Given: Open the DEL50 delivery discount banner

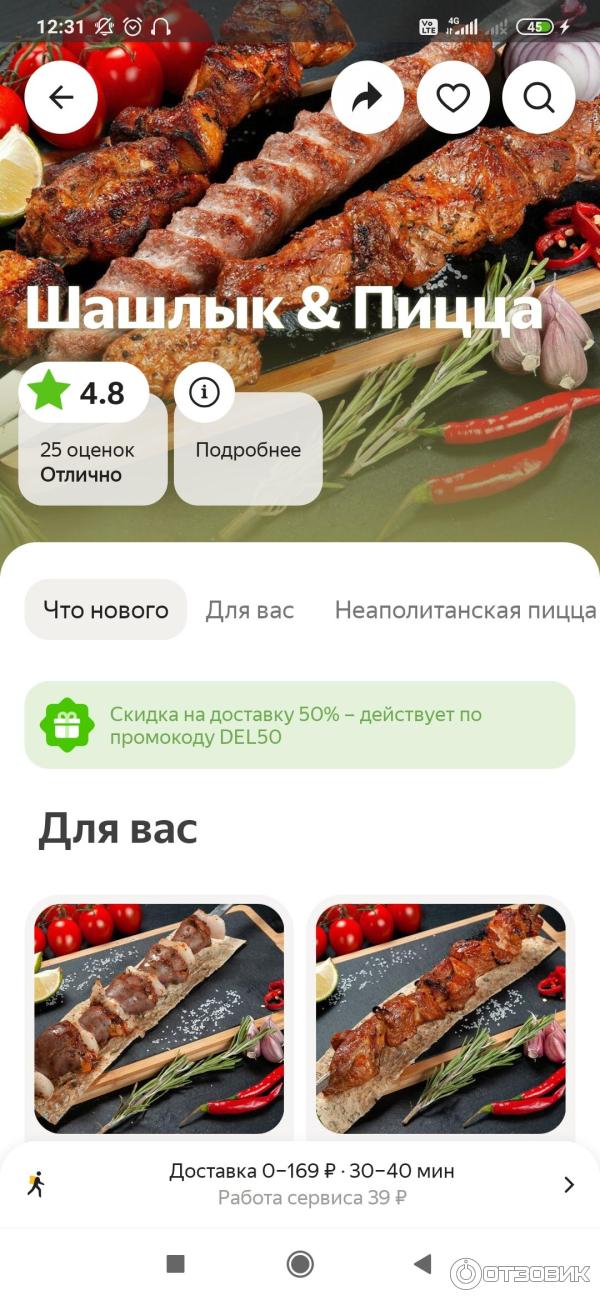Looking at the screenshot, I should (300, 725).
